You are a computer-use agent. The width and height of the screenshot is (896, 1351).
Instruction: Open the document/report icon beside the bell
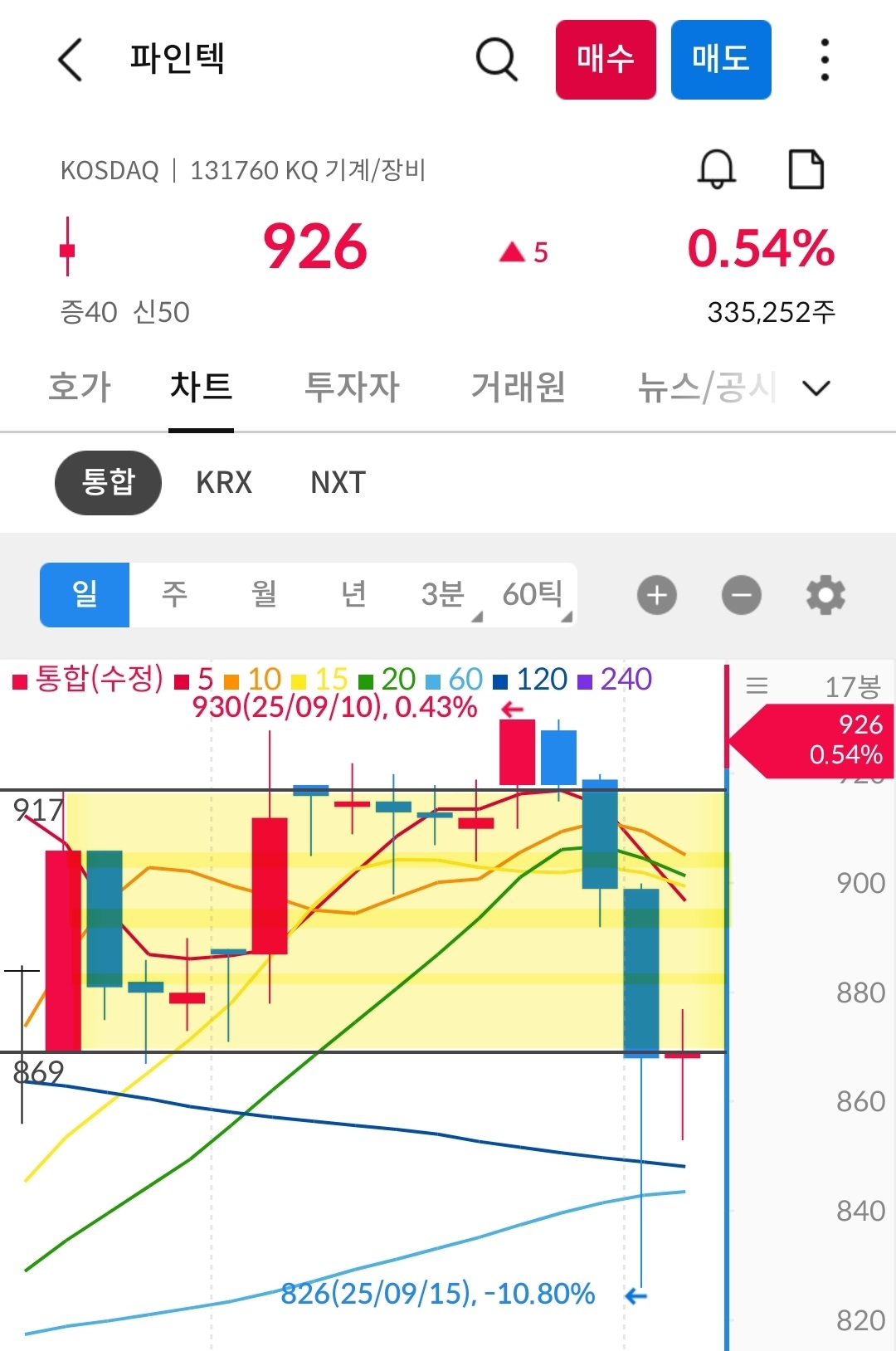[x=806, y=170]
